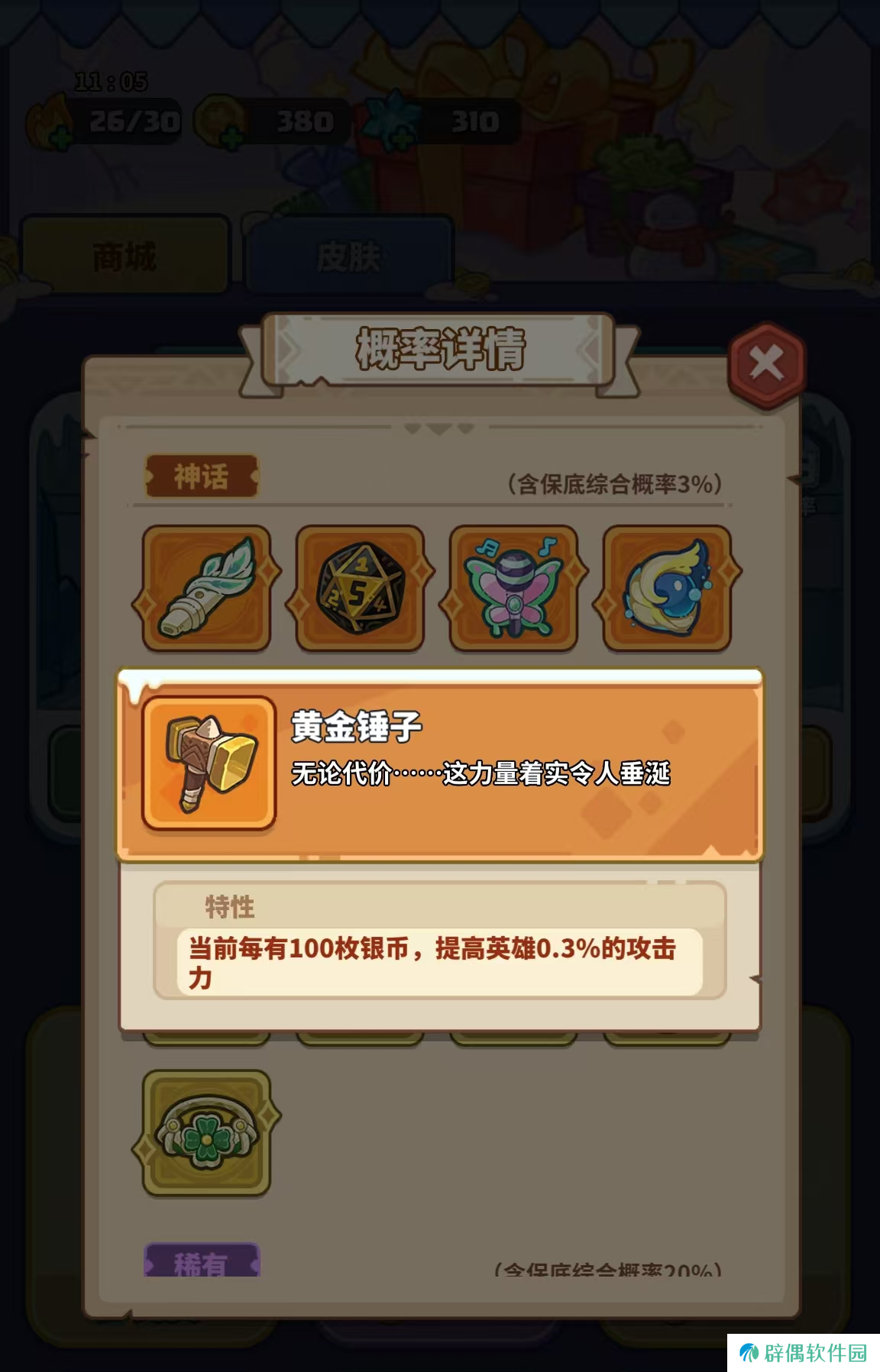Screen dimensions: 880x1372
Task: View the black dice mythic item
Action: pyautogui.click(x=360, y=588)
